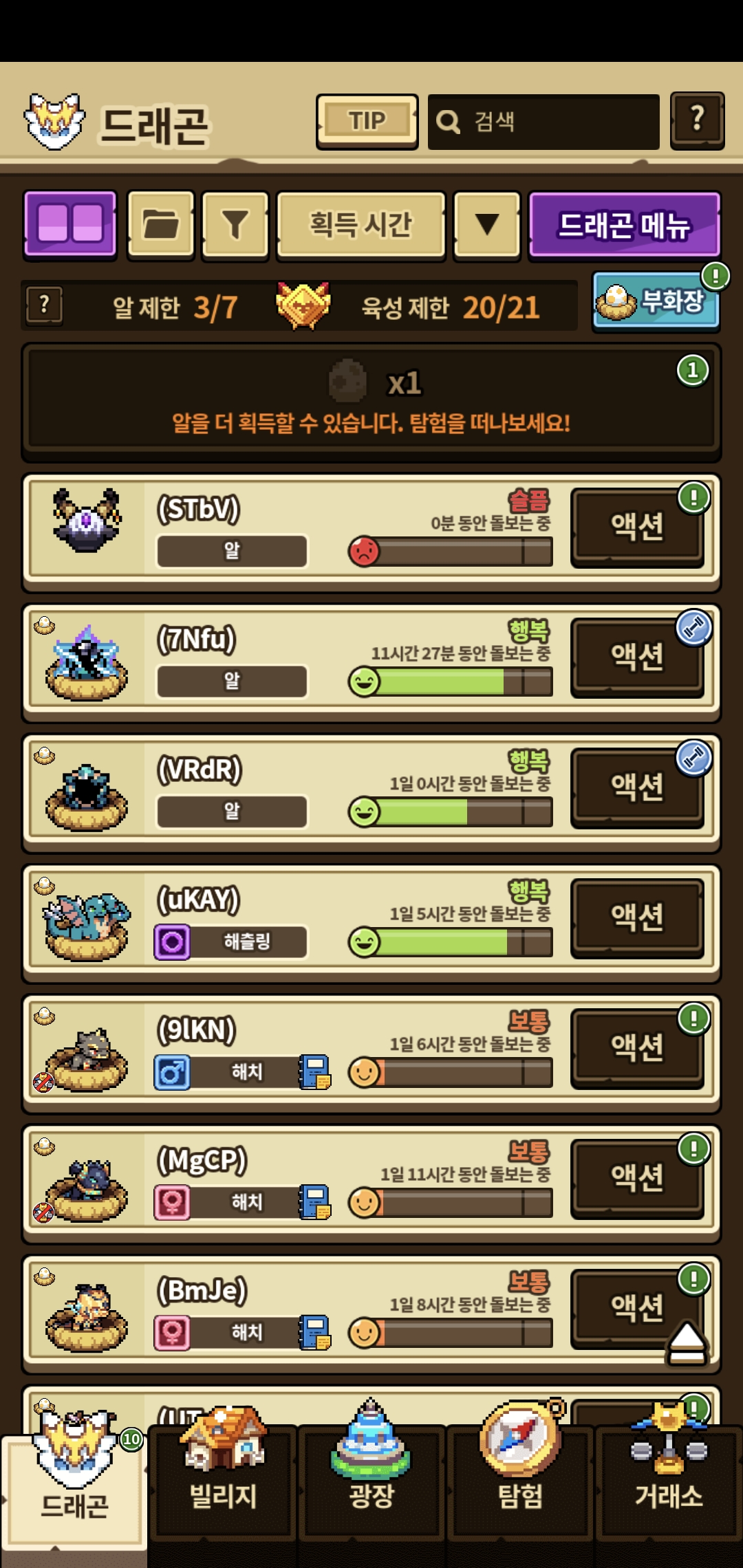Image resolution: width=743 pixels, height=1568 pixels.
Task: Tap 액션 for dragon STbV
Action: pos(637,527)
